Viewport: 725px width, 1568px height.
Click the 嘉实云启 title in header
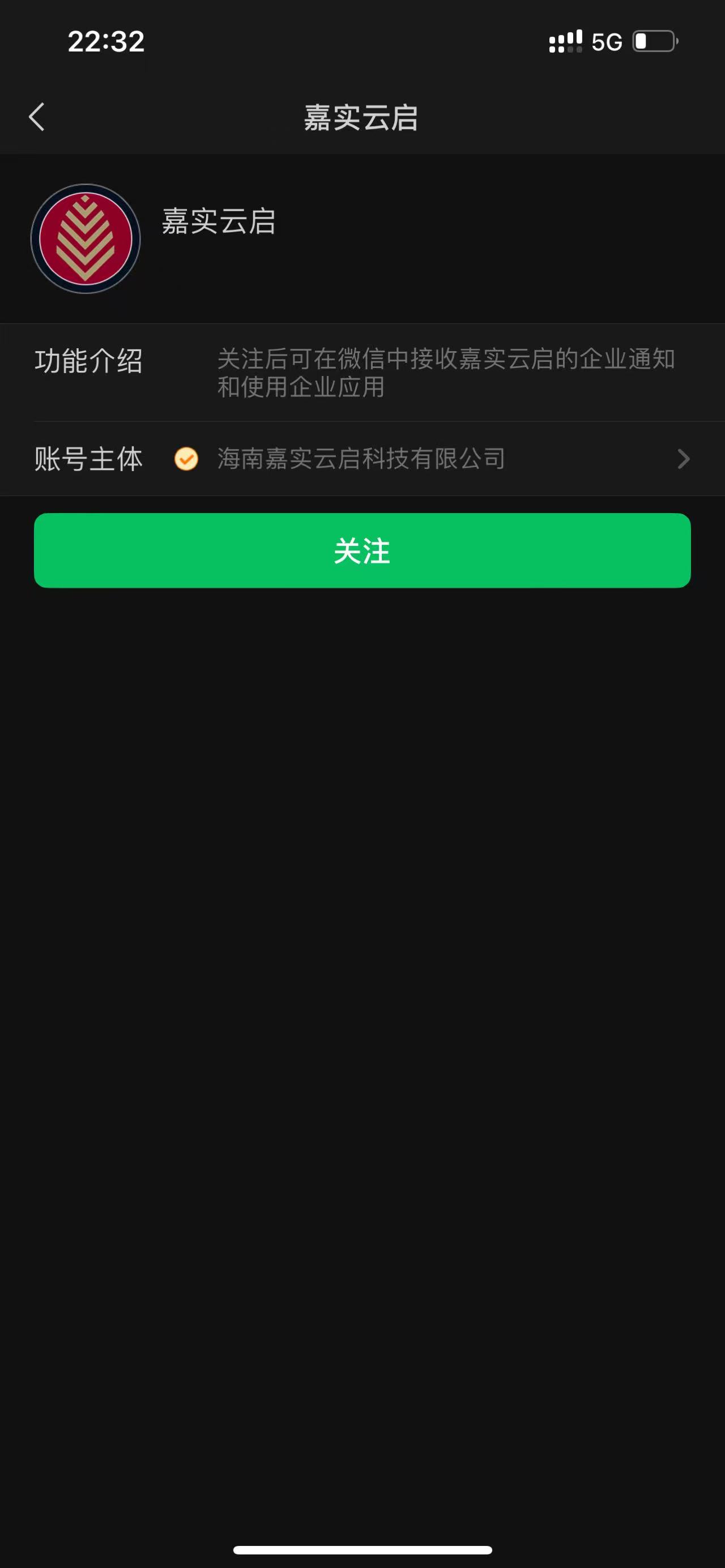[361, 117]
